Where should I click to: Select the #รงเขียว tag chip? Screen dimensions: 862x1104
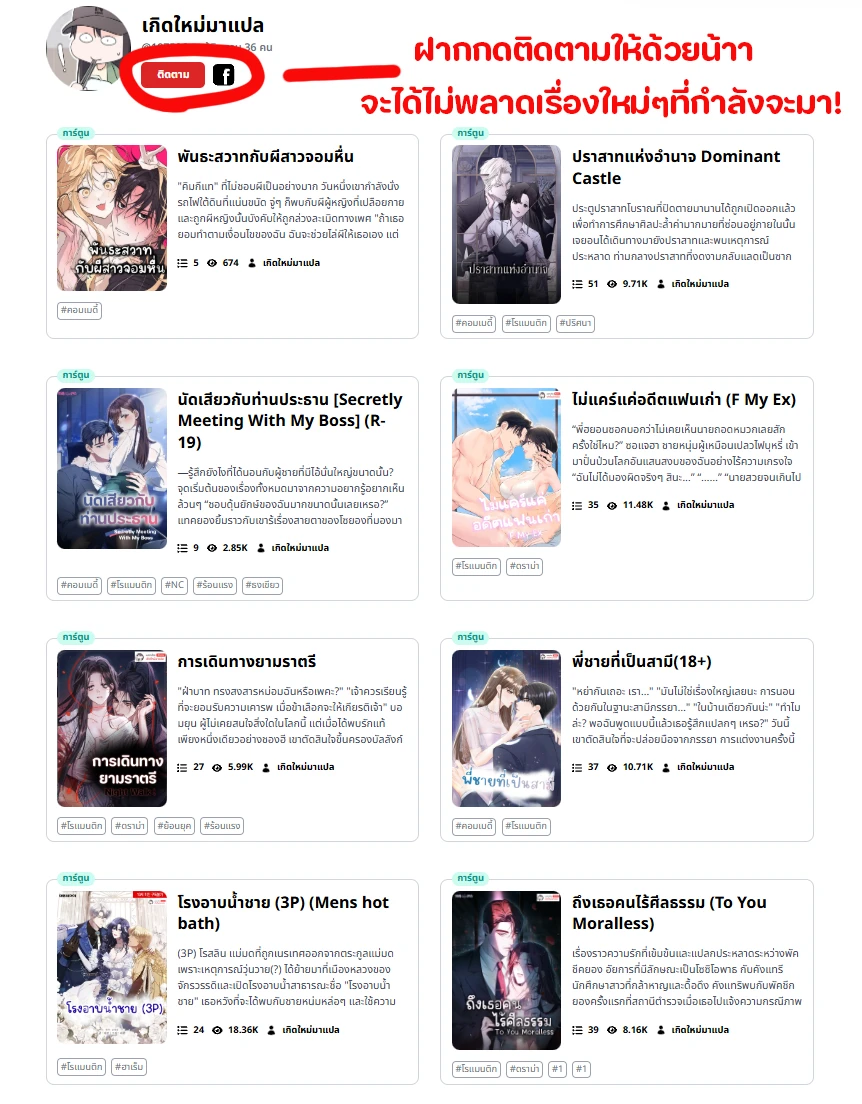(x=263, y=585)
